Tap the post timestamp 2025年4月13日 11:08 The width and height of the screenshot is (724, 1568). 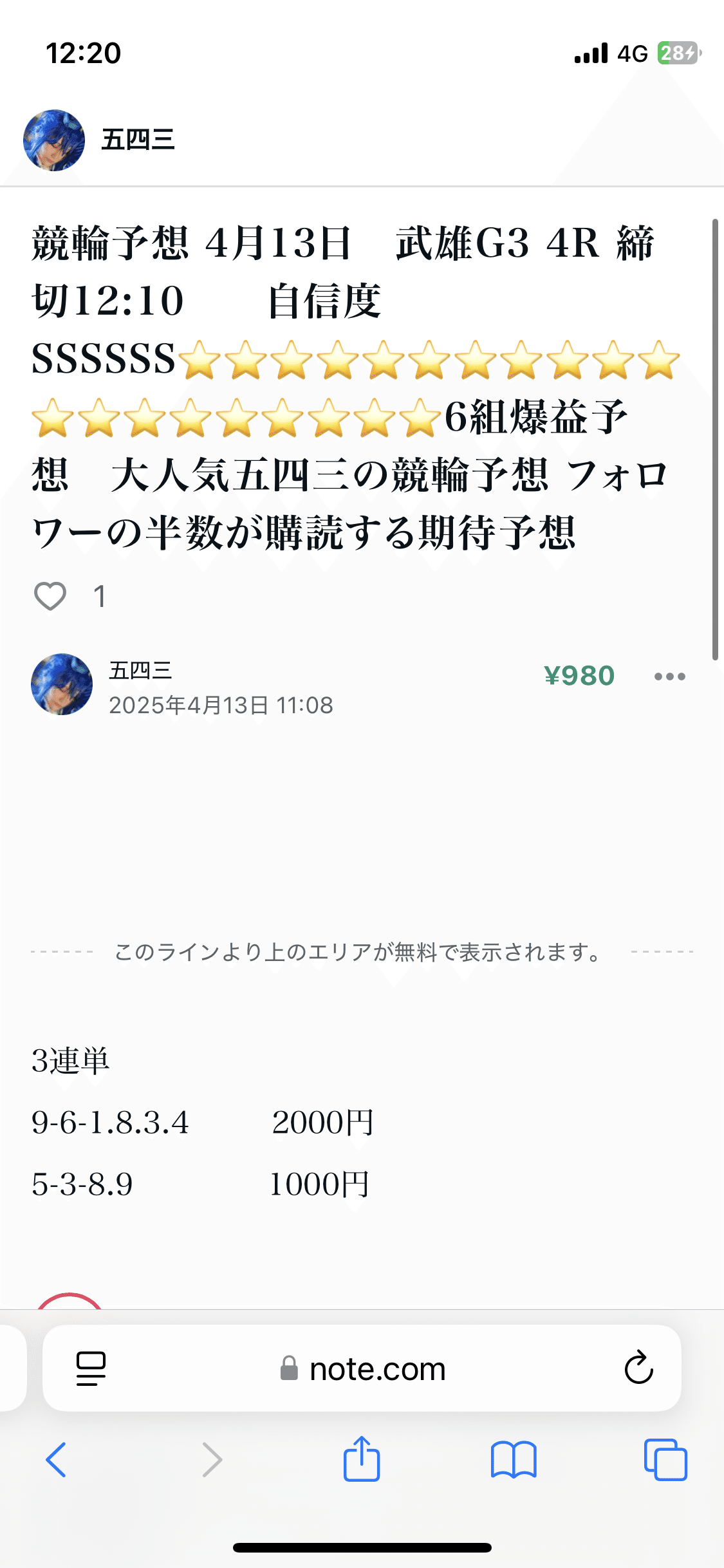(x=221, y=705)
